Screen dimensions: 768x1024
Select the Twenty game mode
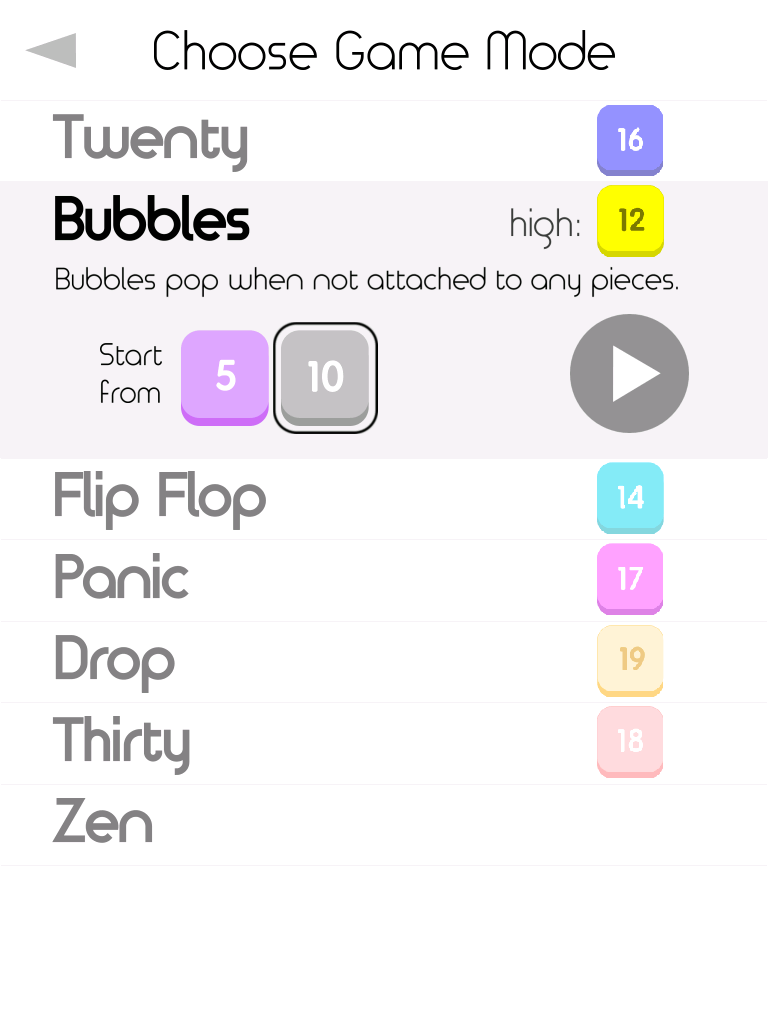click(384, 140)
